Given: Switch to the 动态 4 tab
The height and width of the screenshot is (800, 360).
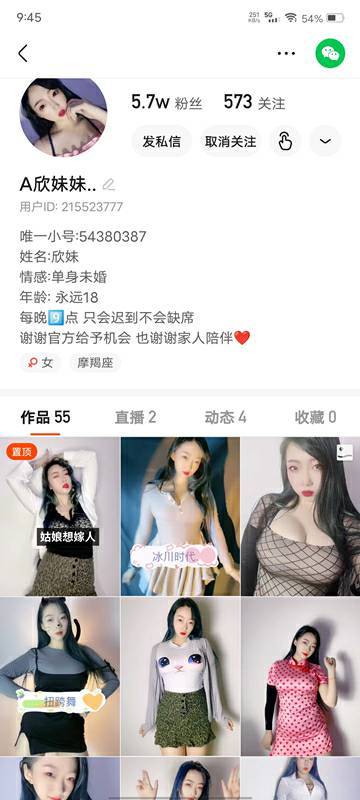Looking at the screenshot, I should click(225, 417).
